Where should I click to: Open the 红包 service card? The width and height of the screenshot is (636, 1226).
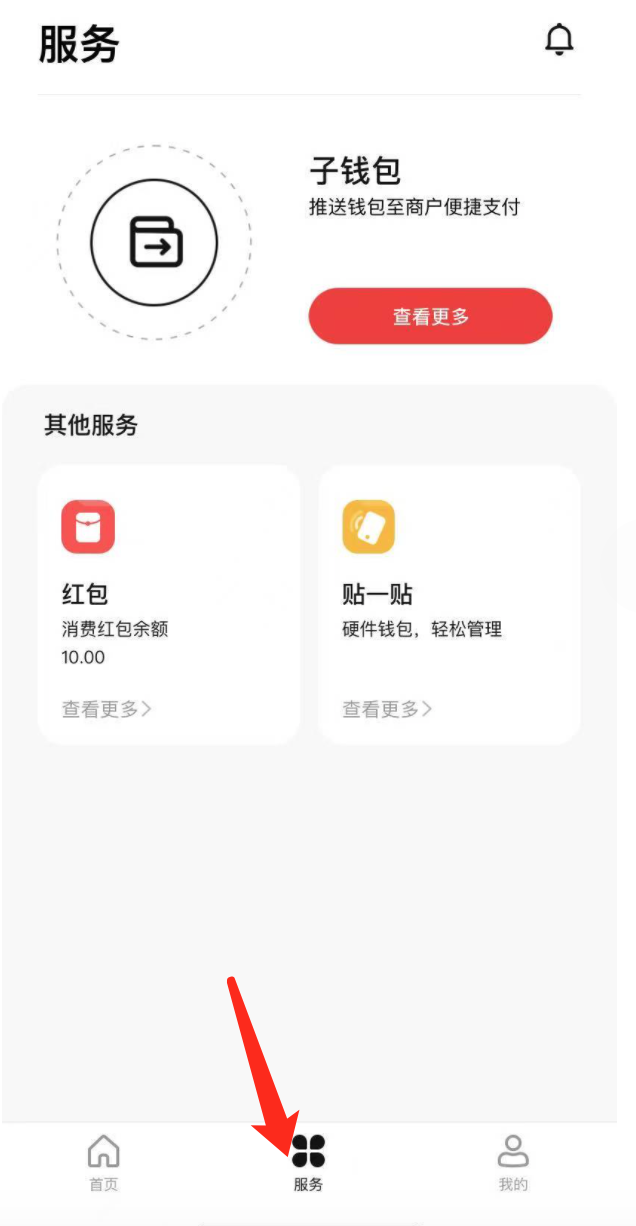click(x=168, y=604)
